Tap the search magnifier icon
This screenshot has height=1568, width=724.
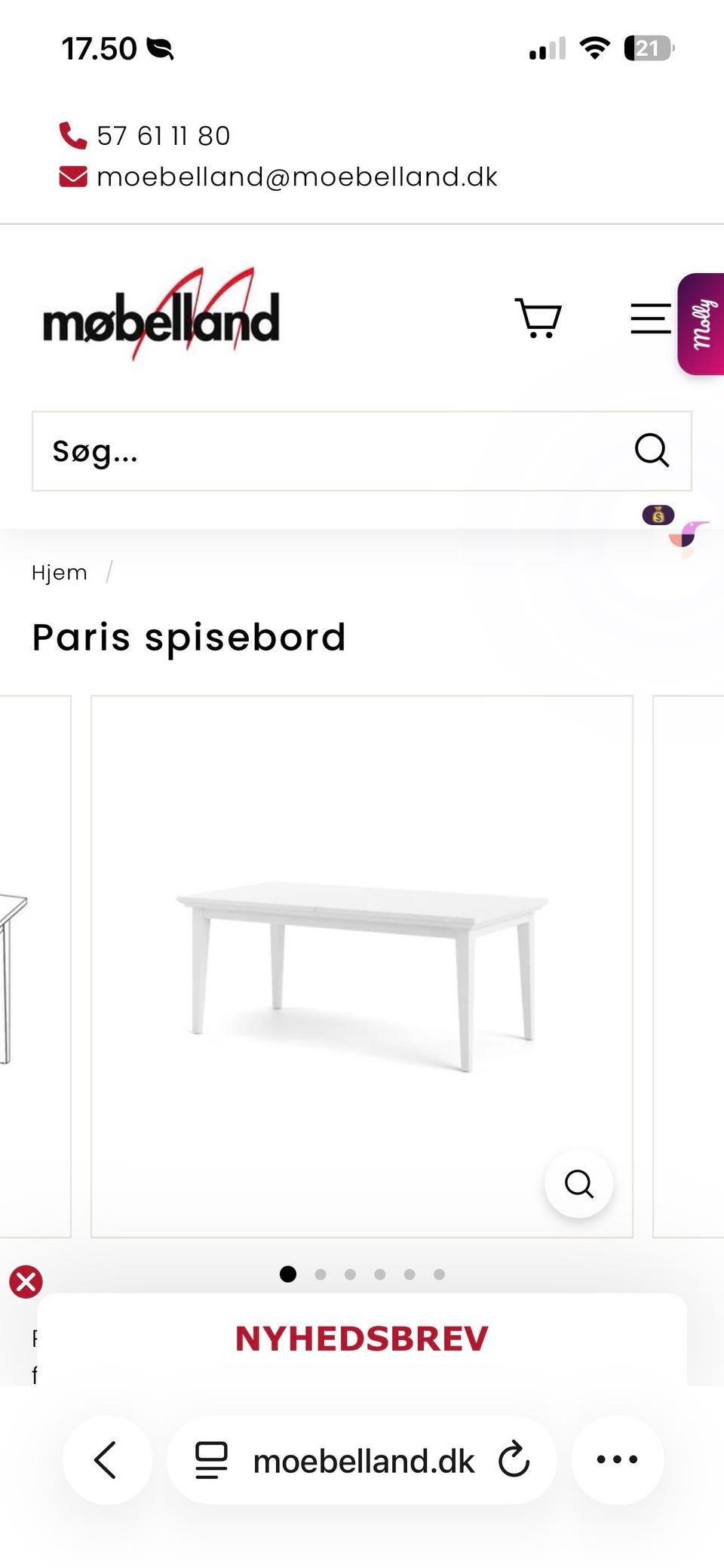click(652, 451)
